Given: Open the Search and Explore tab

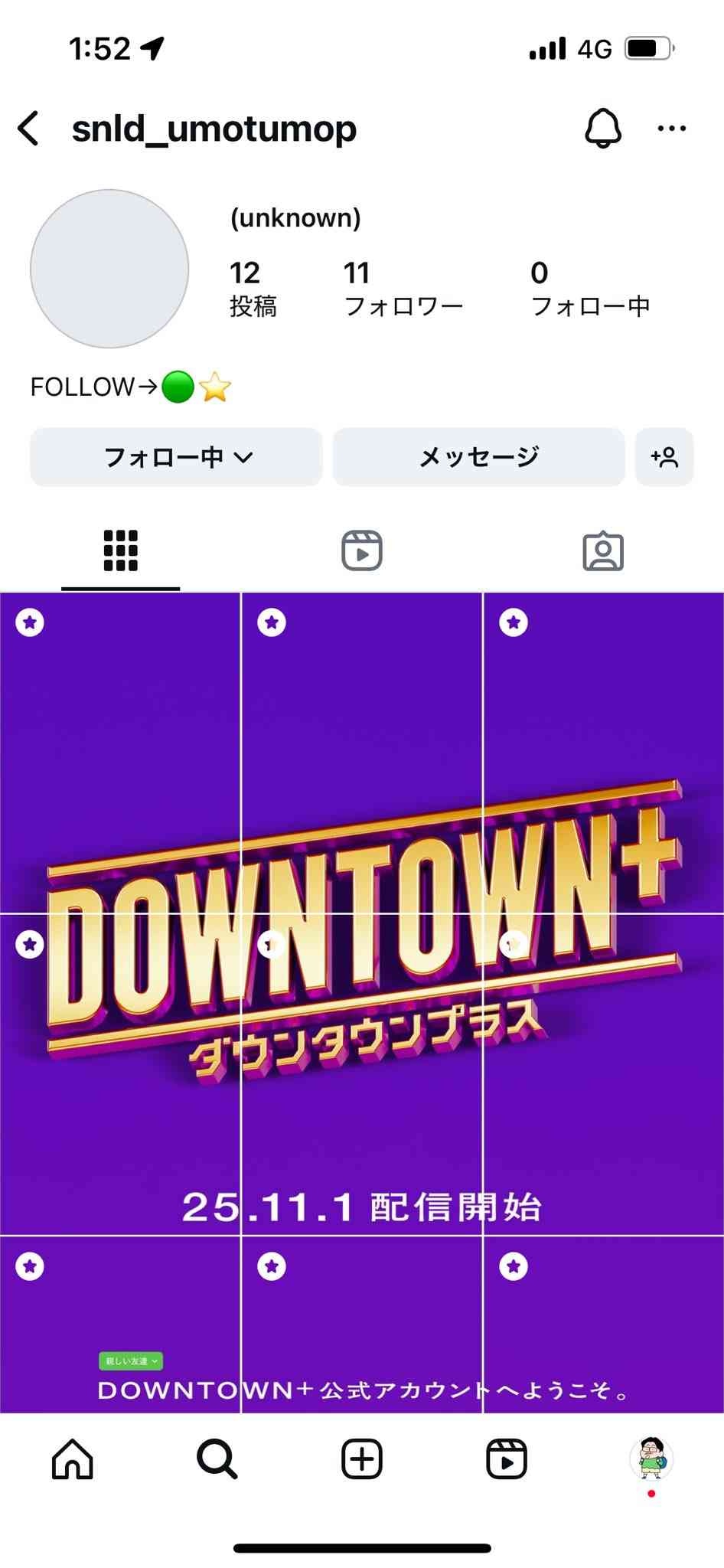Looking at the screenshot, I should 217,1459.
